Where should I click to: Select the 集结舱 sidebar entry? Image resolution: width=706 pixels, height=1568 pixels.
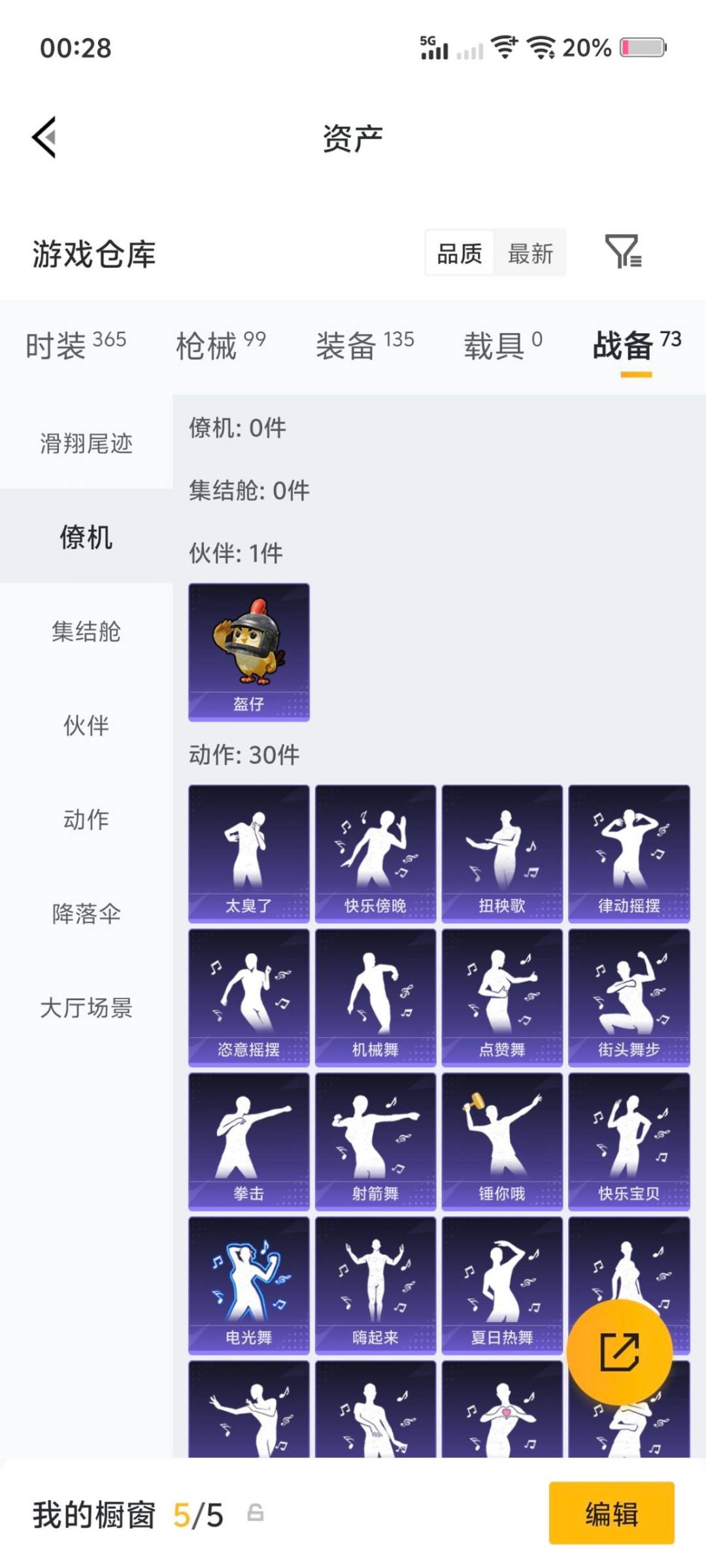tap(85, 632)
